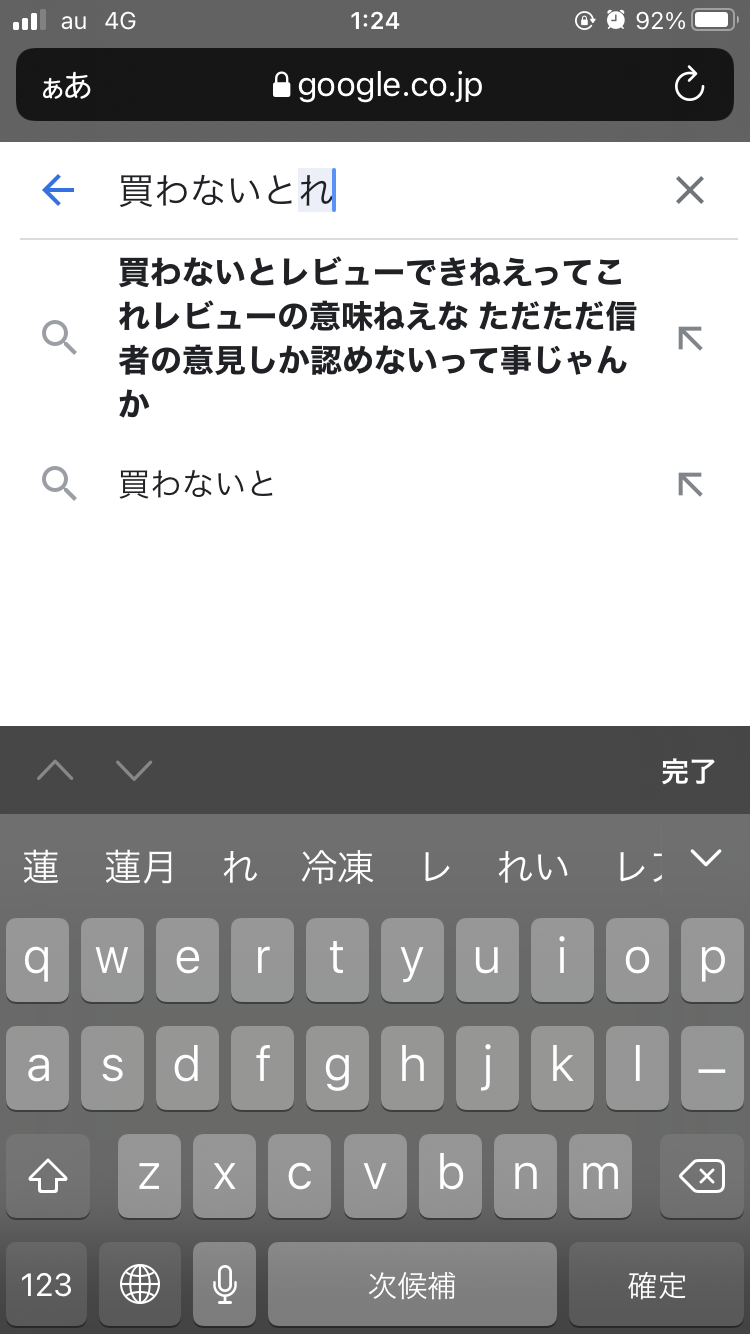Tap the 確定 key
The width and height of the screenshot is (750, 1334).
[x=657, y=1285]
